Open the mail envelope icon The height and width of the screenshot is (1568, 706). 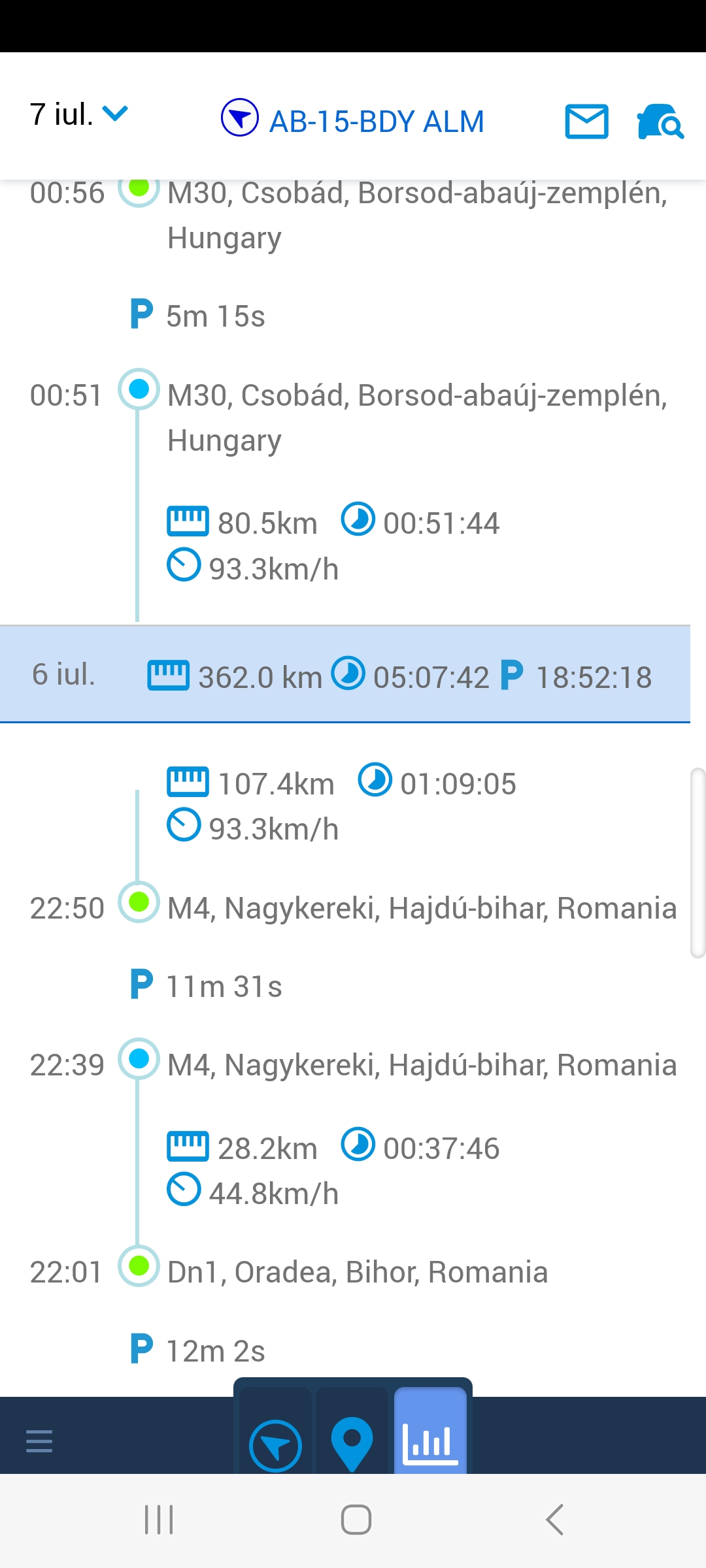586,122
